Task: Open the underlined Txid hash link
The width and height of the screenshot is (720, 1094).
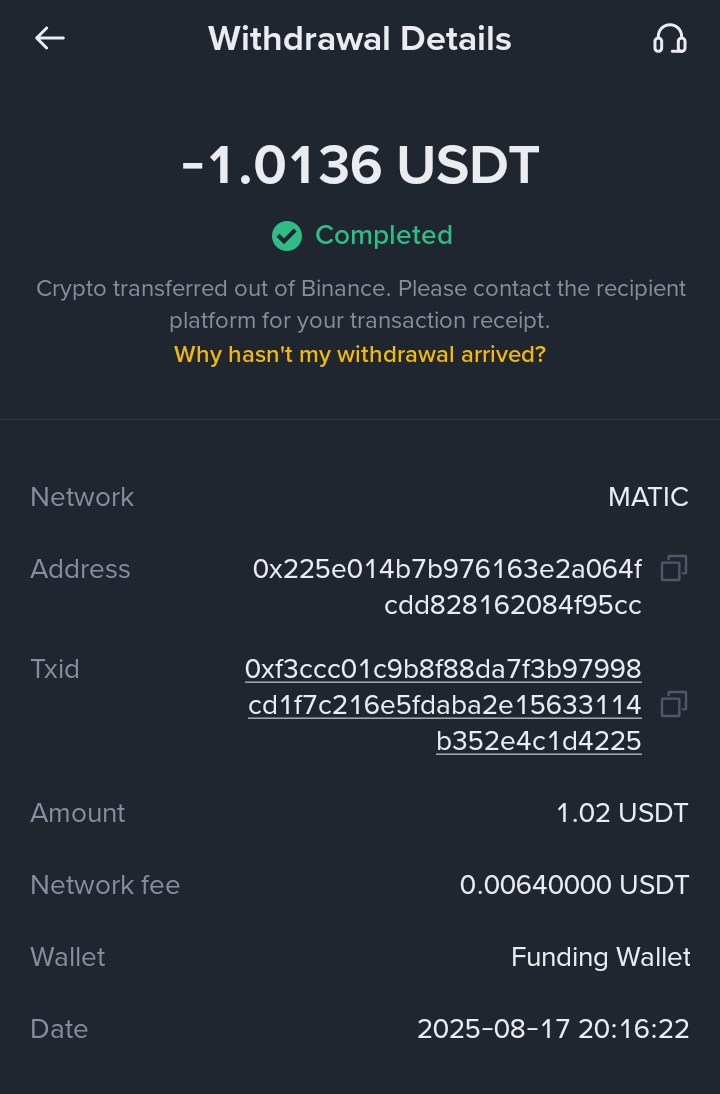Action: click(443, 705)
